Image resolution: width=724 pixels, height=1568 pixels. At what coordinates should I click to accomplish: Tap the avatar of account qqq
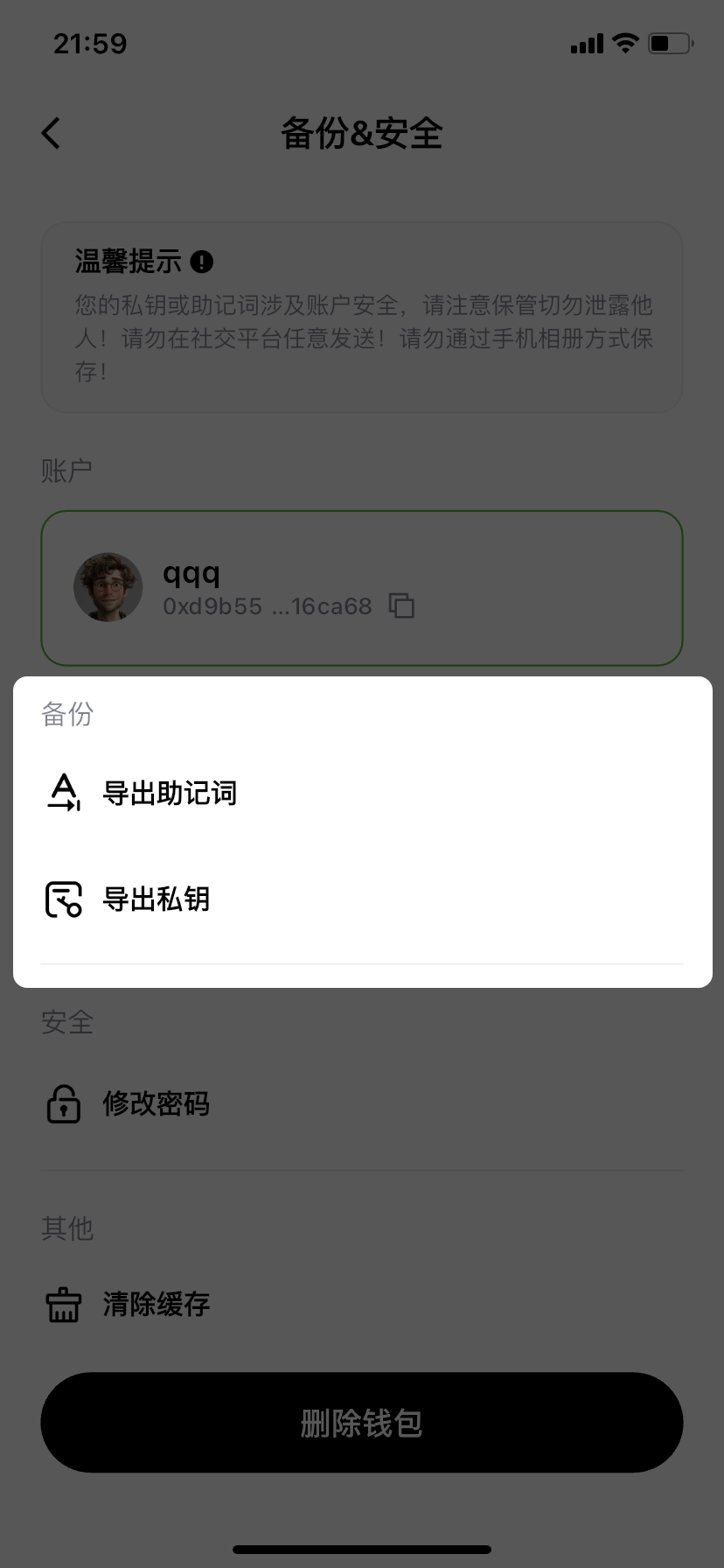point(108,587)
